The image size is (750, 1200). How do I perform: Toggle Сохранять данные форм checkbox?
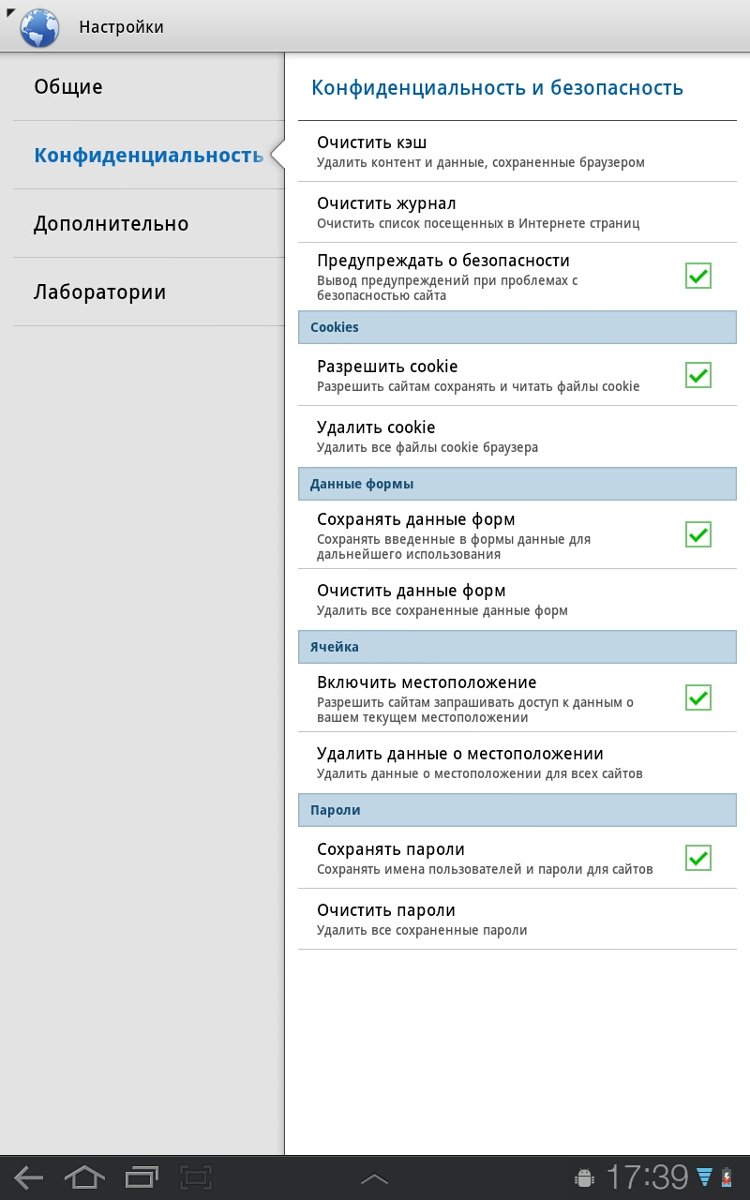pyautogui.click(x=698, y=534)
